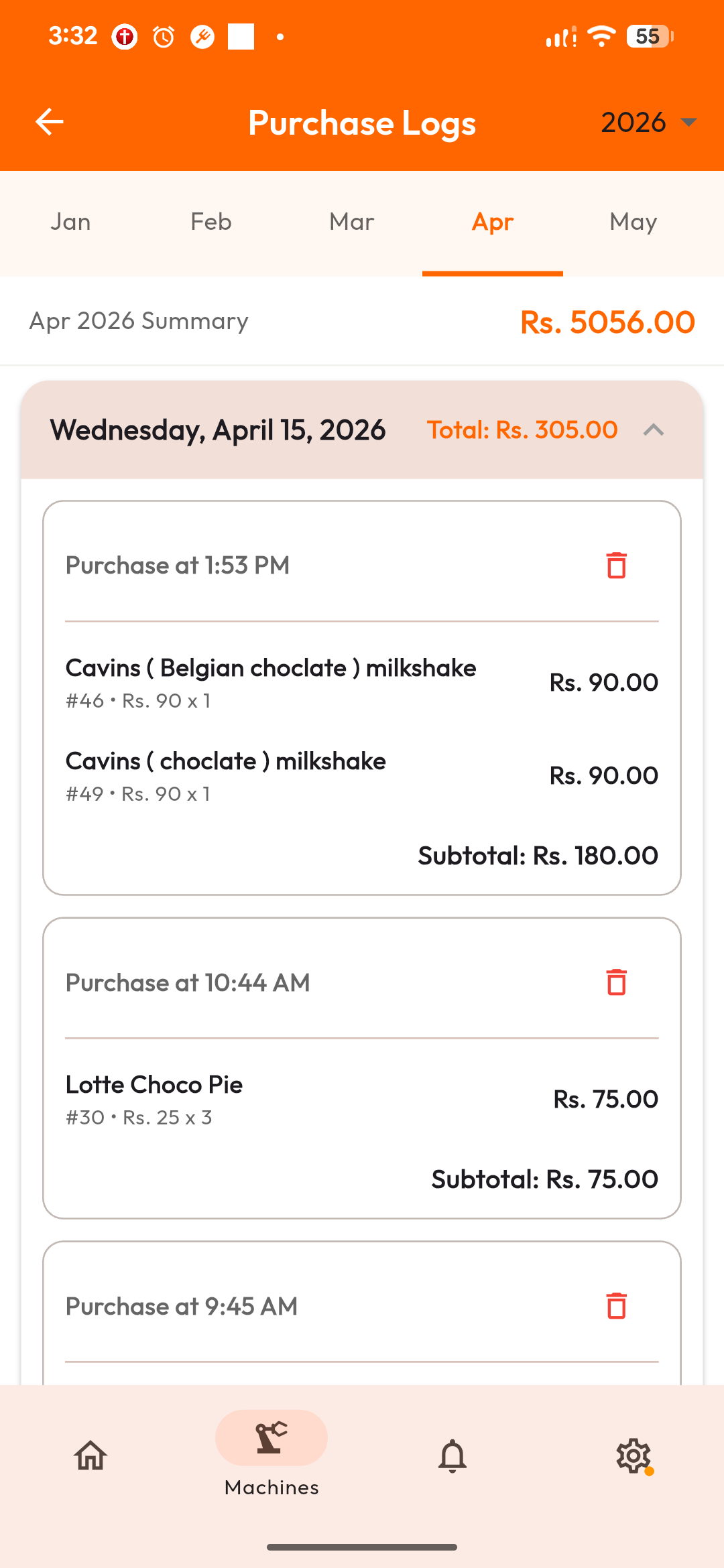Delete the 9:45 AM purchase with trash icon
724x1568 pixels.
(615, 1305)
